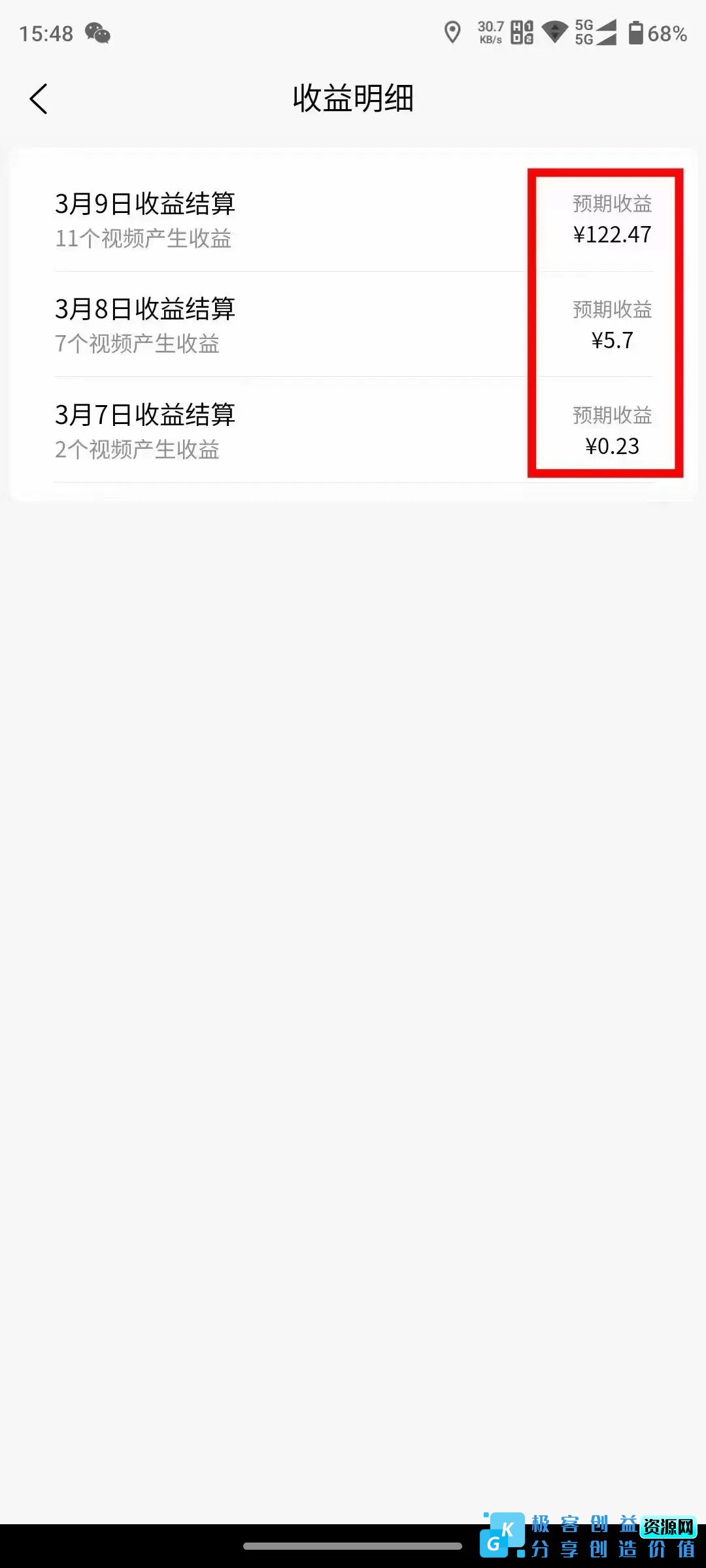Open the WeChat notification icon in status bar
This screenshot has height=1568, width=706.
[x=97, y=33]
